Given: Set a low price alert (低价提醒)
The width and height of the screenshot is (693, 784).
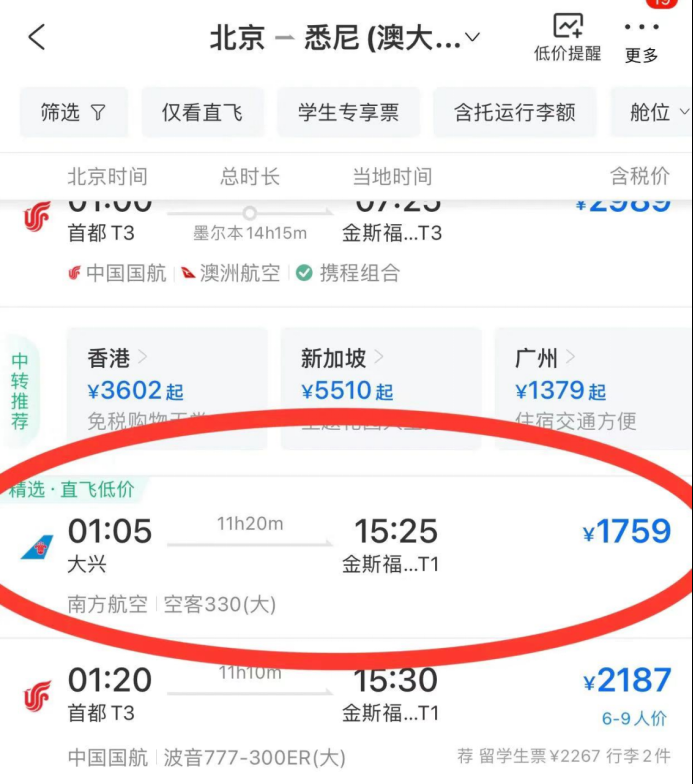Looking at the screenshot, I should pos(567,38).
